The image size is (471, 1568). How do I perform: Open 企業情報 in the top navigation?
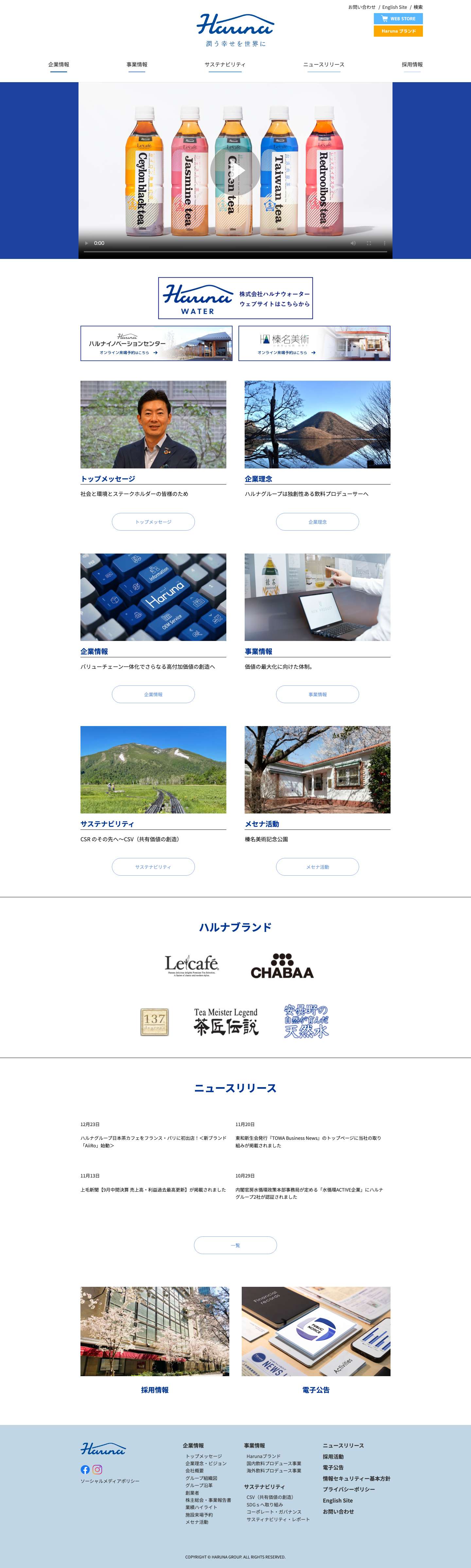pyautogui.click(x=59, y=64)
